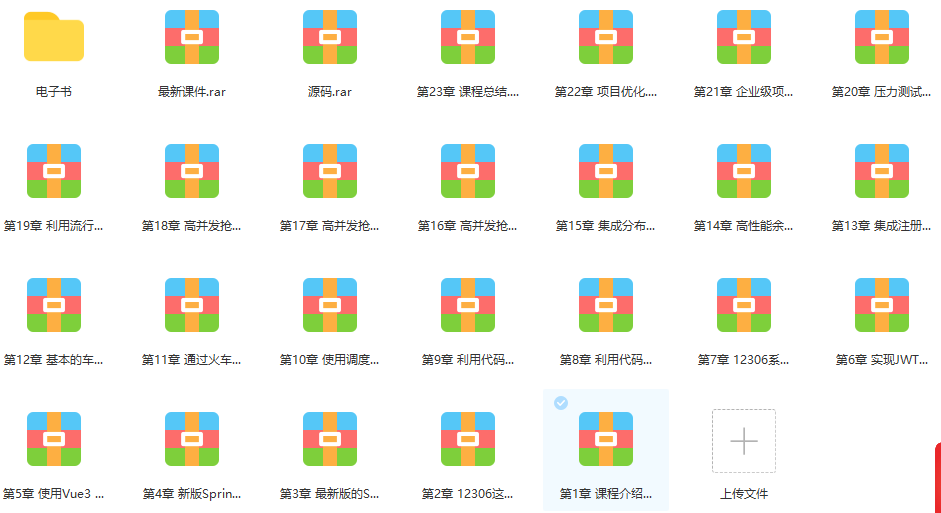941x513 pixels.
Task: Open the 第15章 集成分布 file
Action: point(606,172)
